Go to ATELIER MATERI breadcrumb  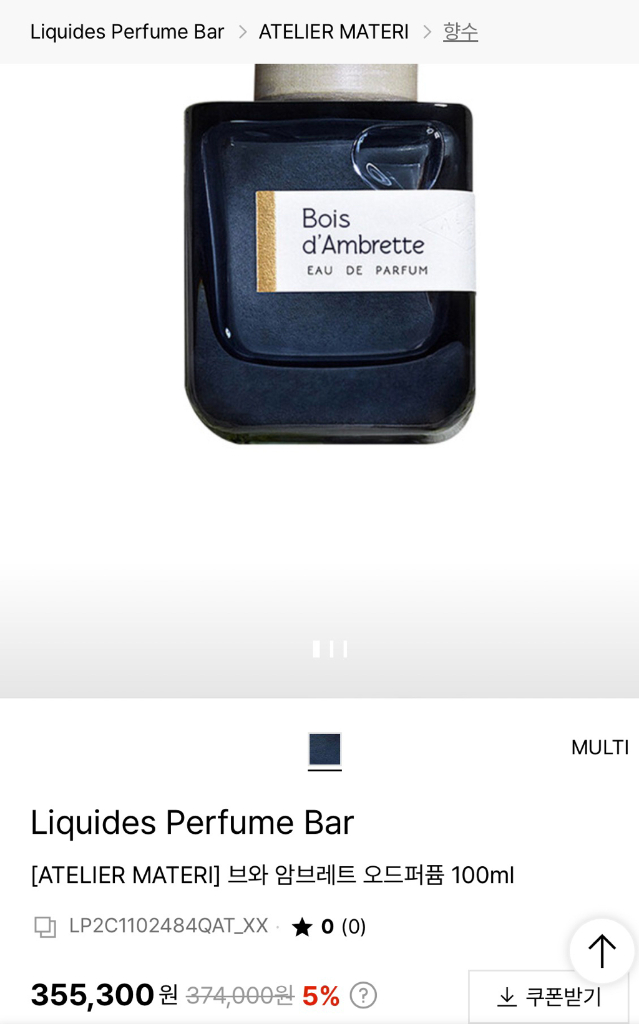click(x=333, y=32)
